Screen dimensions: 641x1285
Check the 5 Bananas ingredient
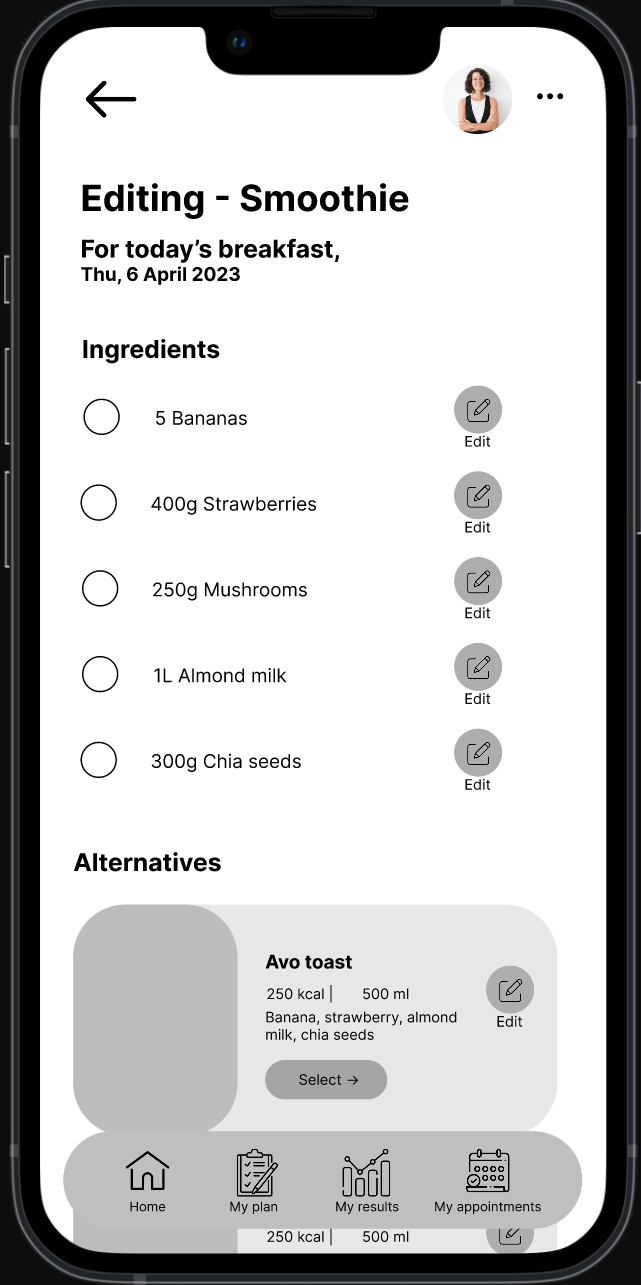tap(101, 417)
